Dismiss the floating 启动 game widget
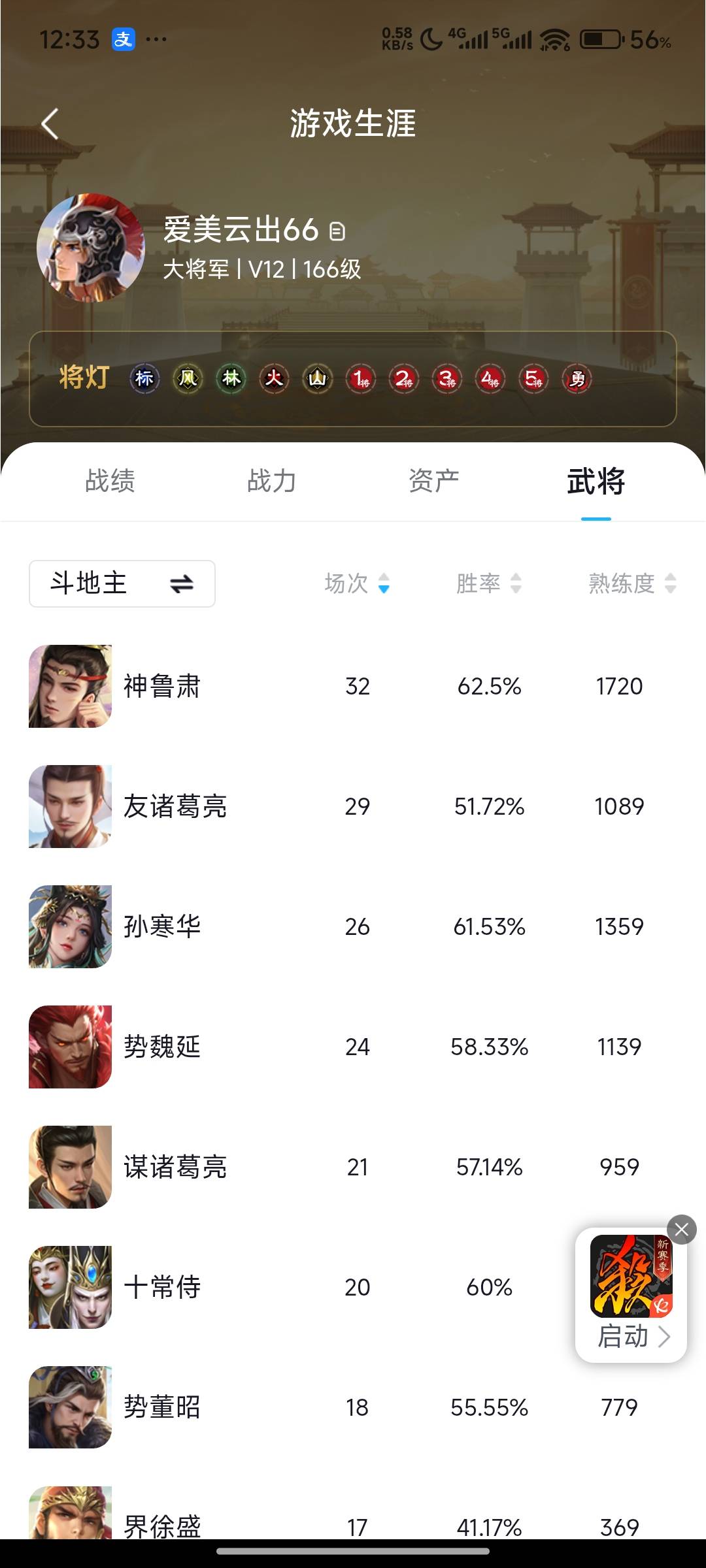The image size is (706, 1568). 682,1230
